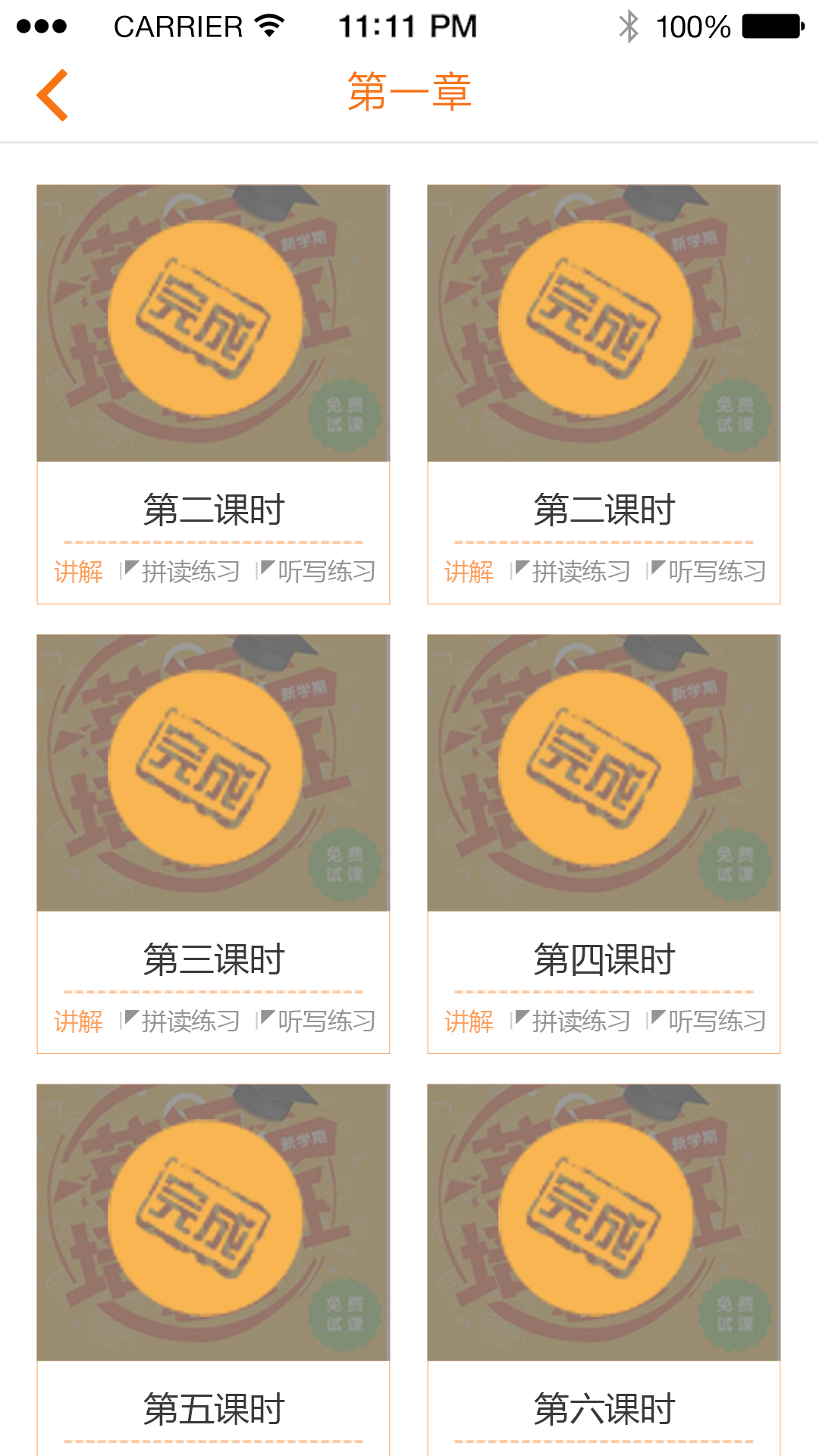Start 拼读练习 for 第四课时

click(x=582, y=1021)
